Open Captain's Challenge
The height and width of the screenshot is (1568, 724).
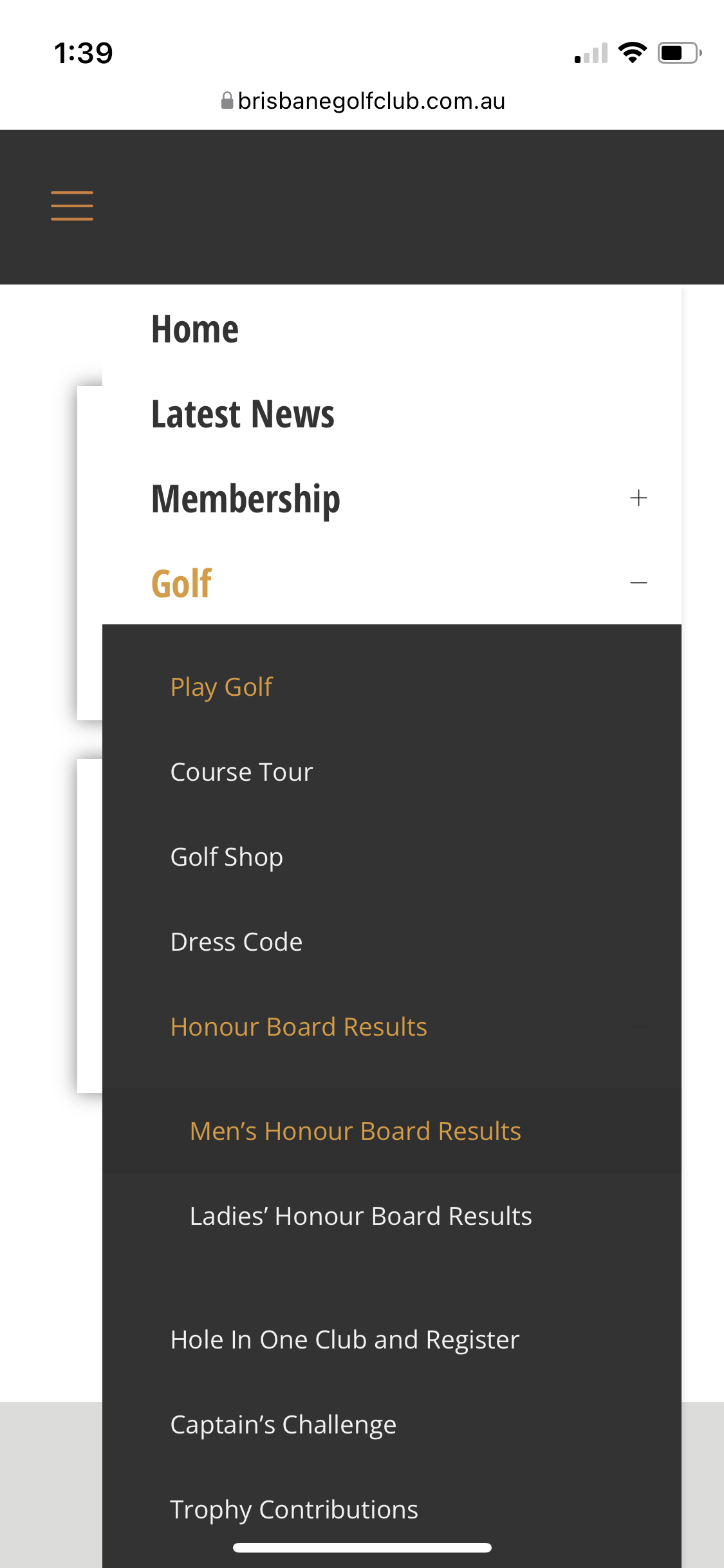tap(283, 1425)
